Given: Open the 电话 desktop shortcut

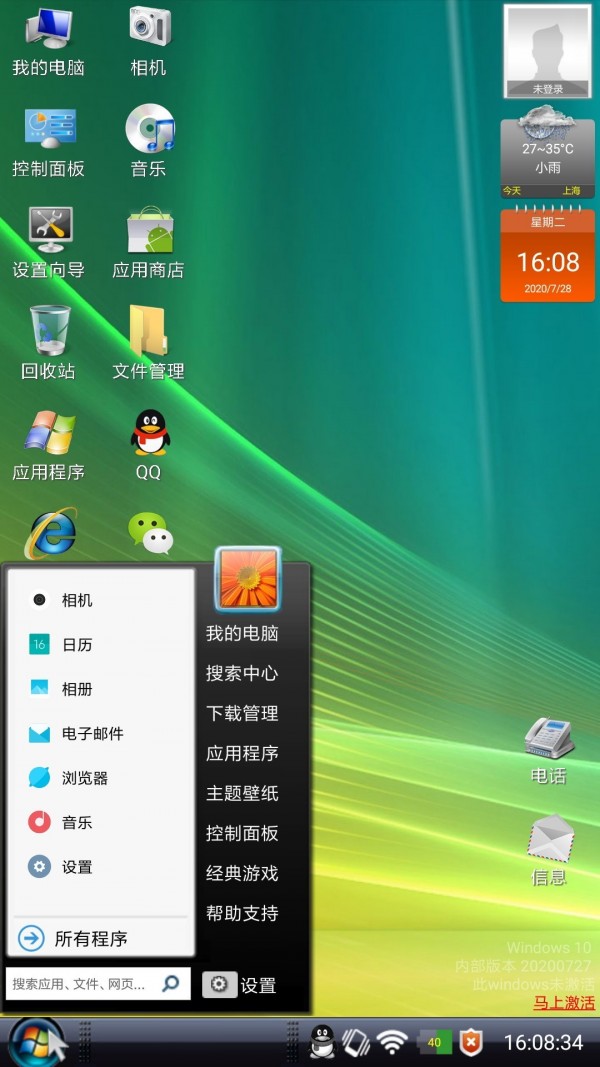Looking at the screenshot, I should [x=549, y=750].
